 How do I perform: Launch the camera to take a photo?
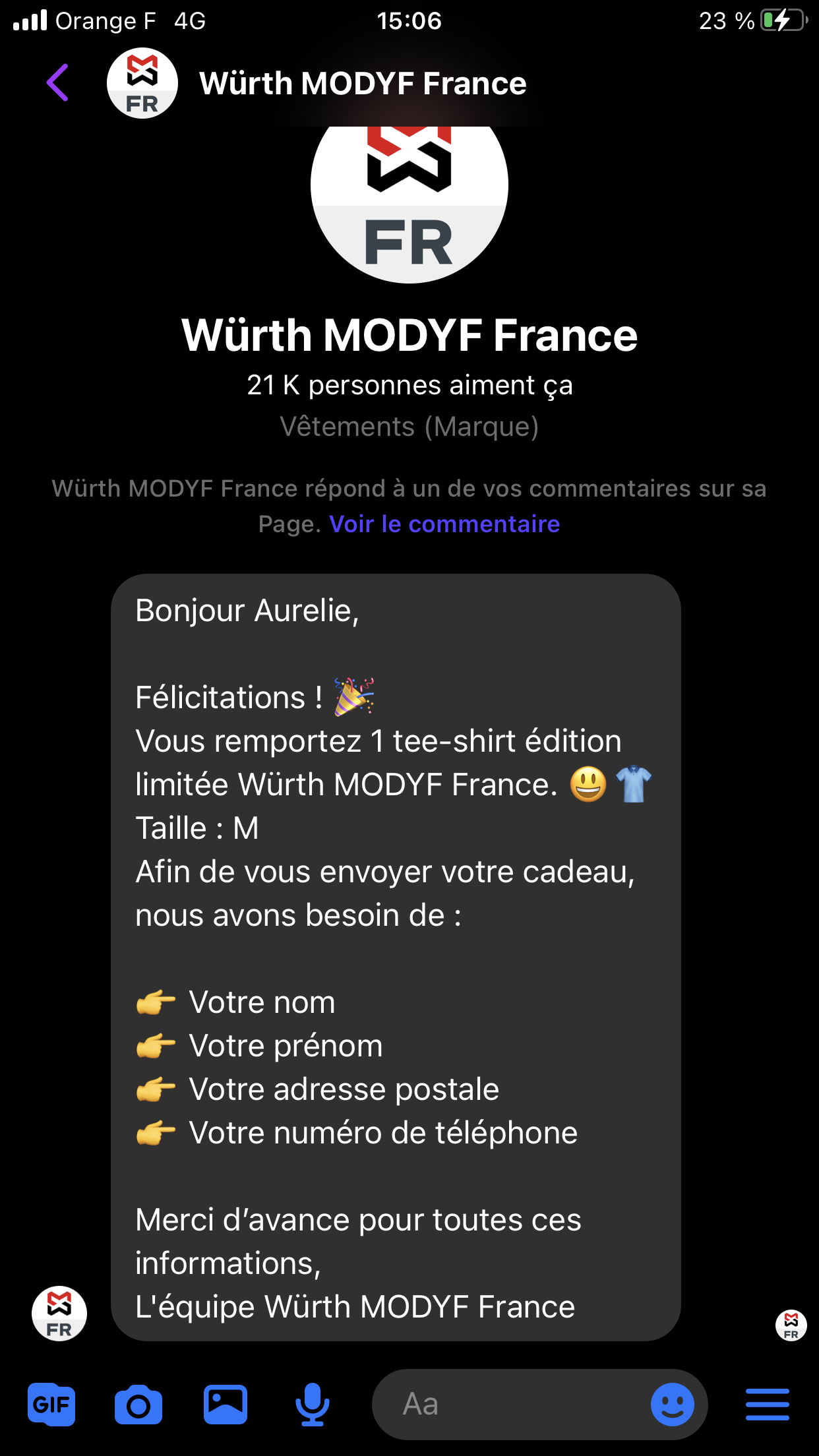click(138, 1405)
